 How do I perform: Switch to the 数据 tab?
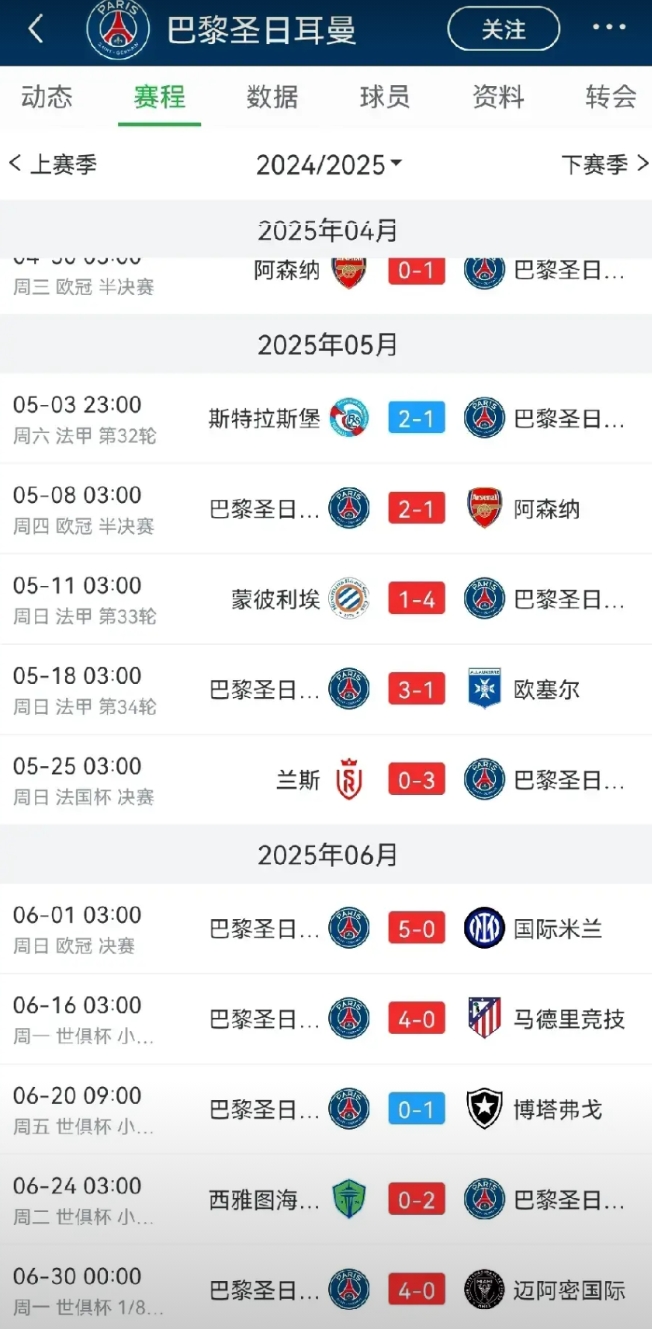pyautogui.click(x=273, y=97)
